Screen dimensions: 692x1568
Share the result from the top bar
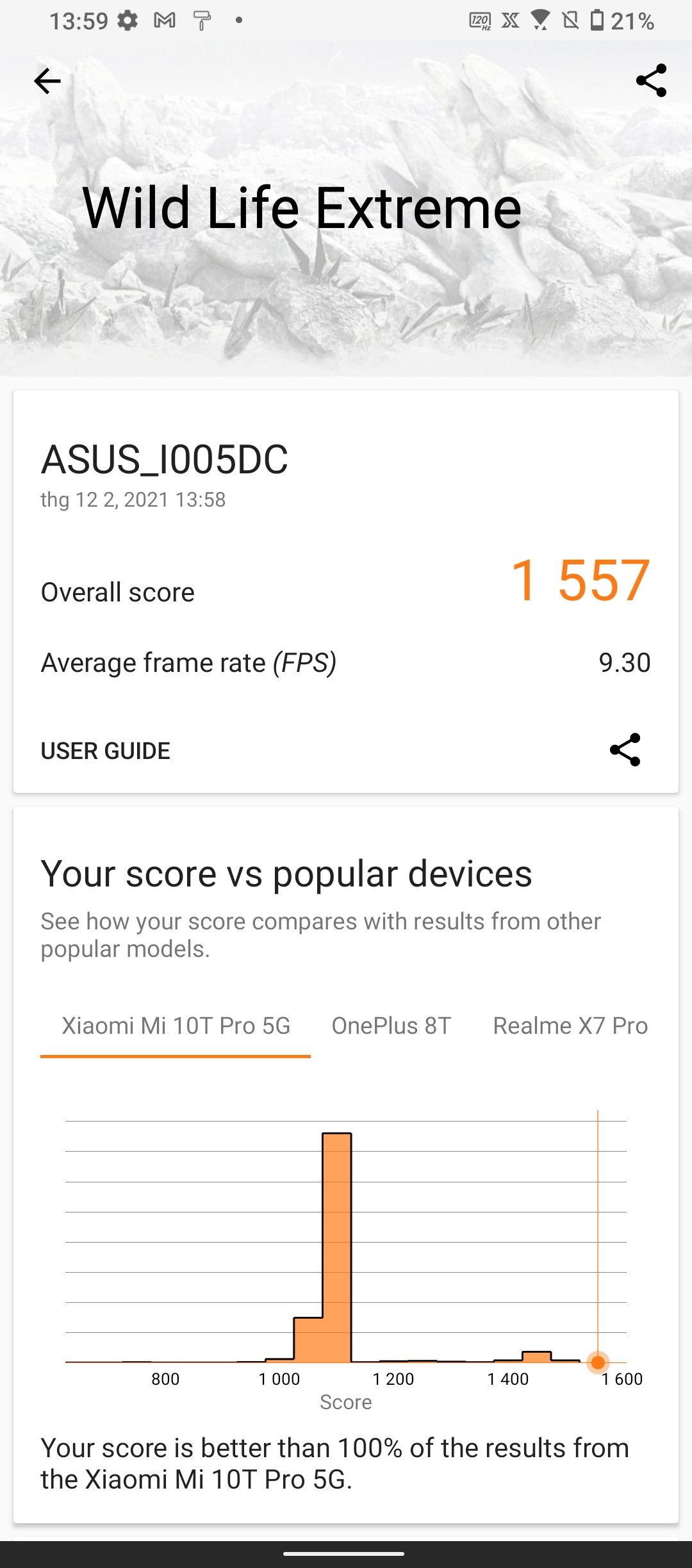click(x=651, y=81)
